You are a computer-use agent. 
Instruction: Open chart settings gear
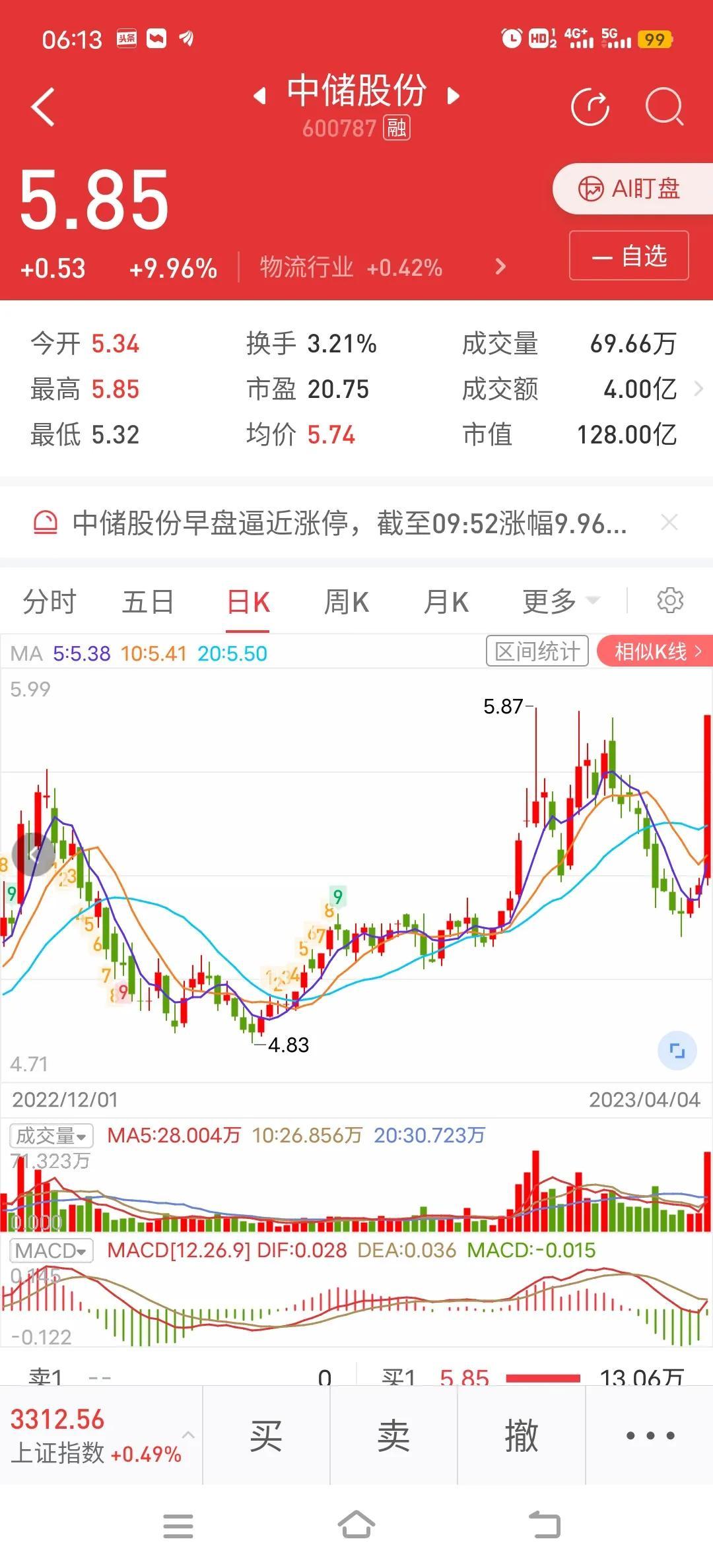click(670, 601)
